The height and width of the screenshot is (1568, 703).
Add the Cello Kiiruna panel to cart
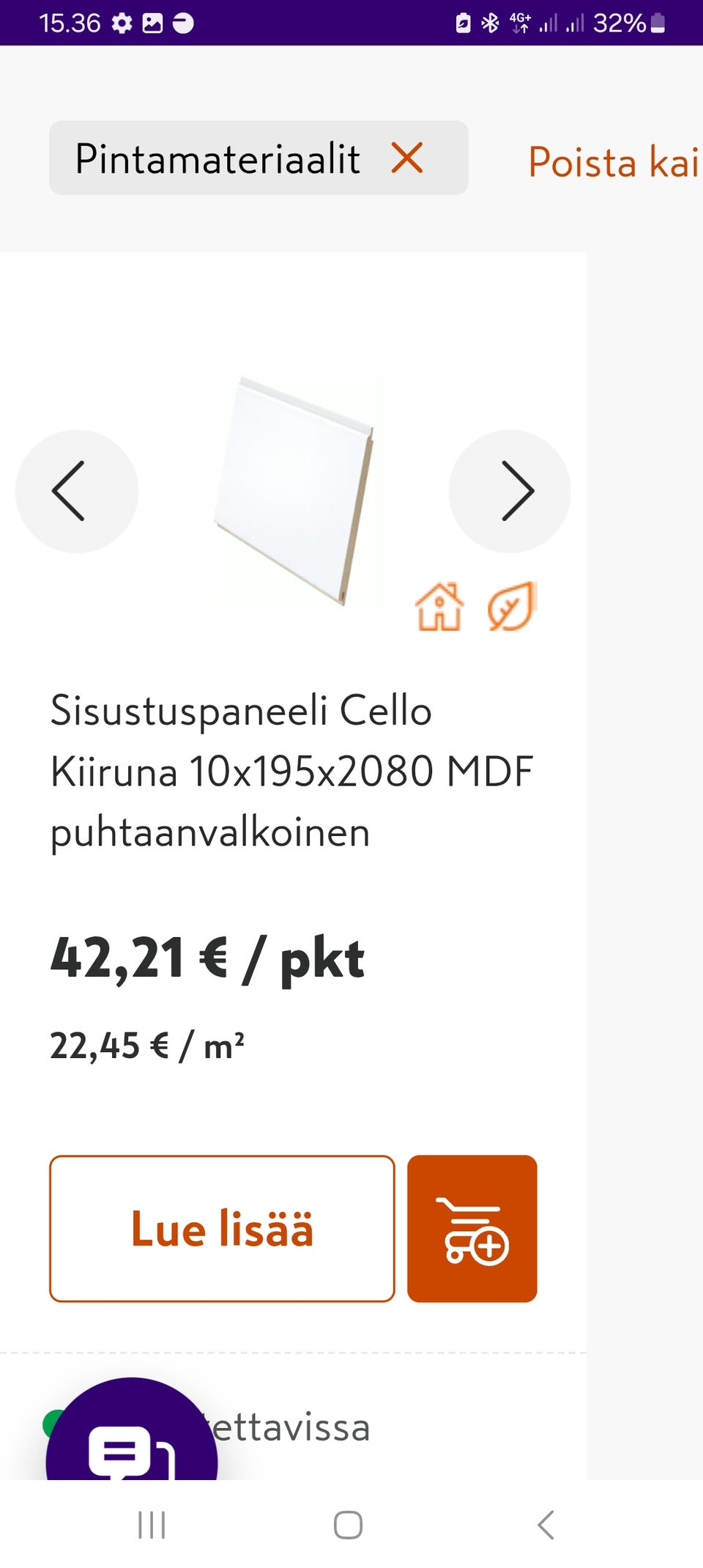[472, 1228]
